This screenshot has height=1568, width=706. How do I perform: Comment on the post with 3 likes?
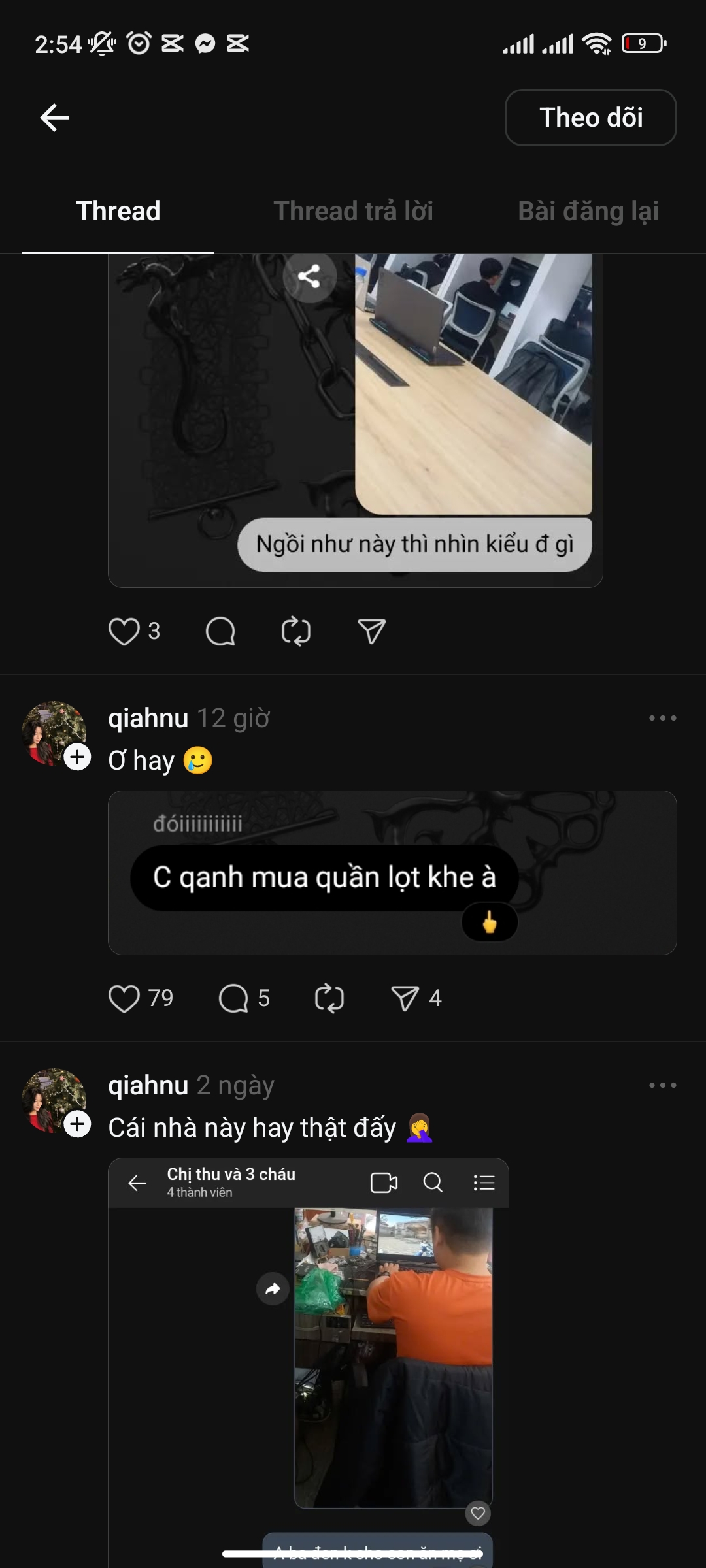point(220,632)
